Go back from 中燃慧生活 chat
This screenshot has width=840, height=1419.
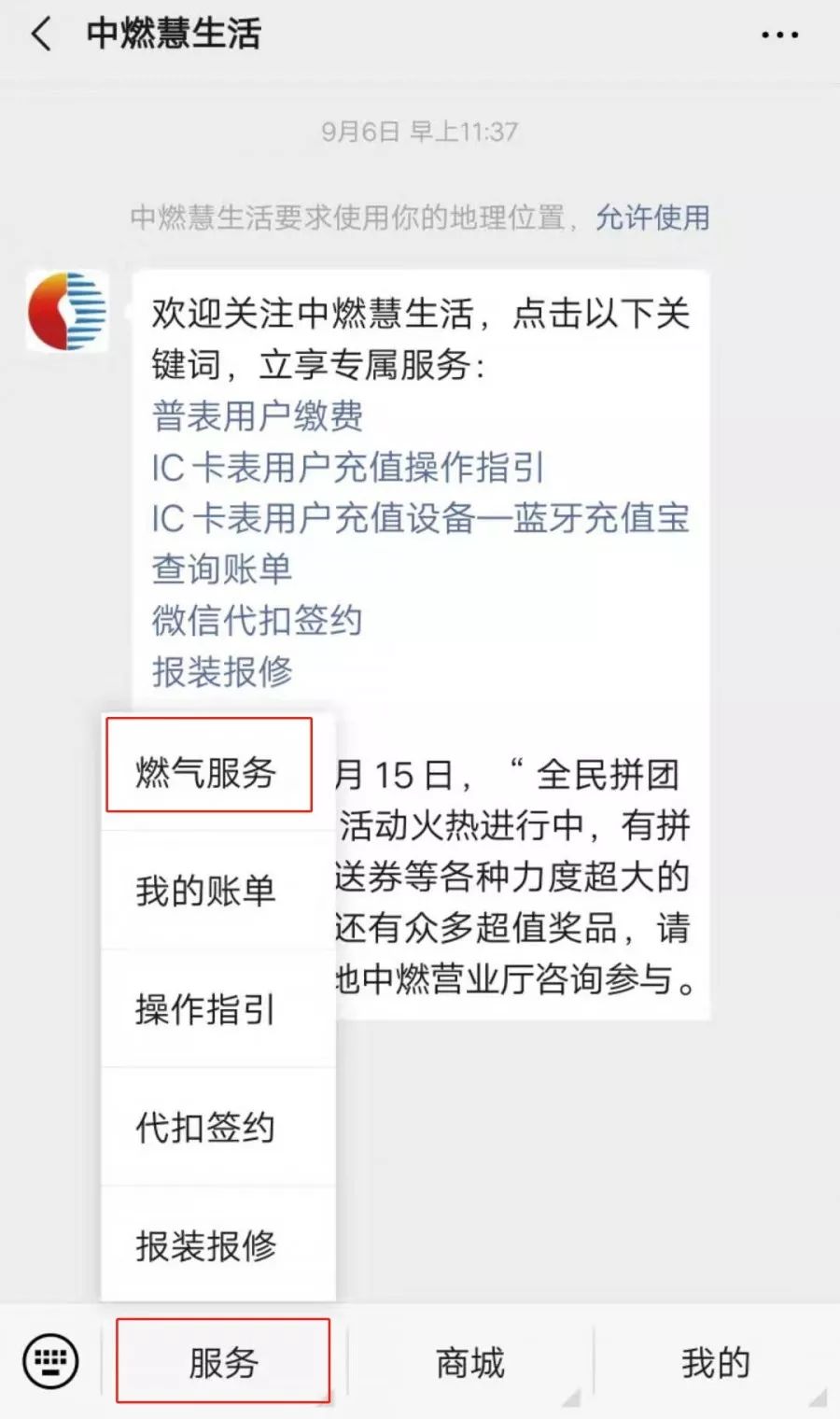(x=41, y=35)
